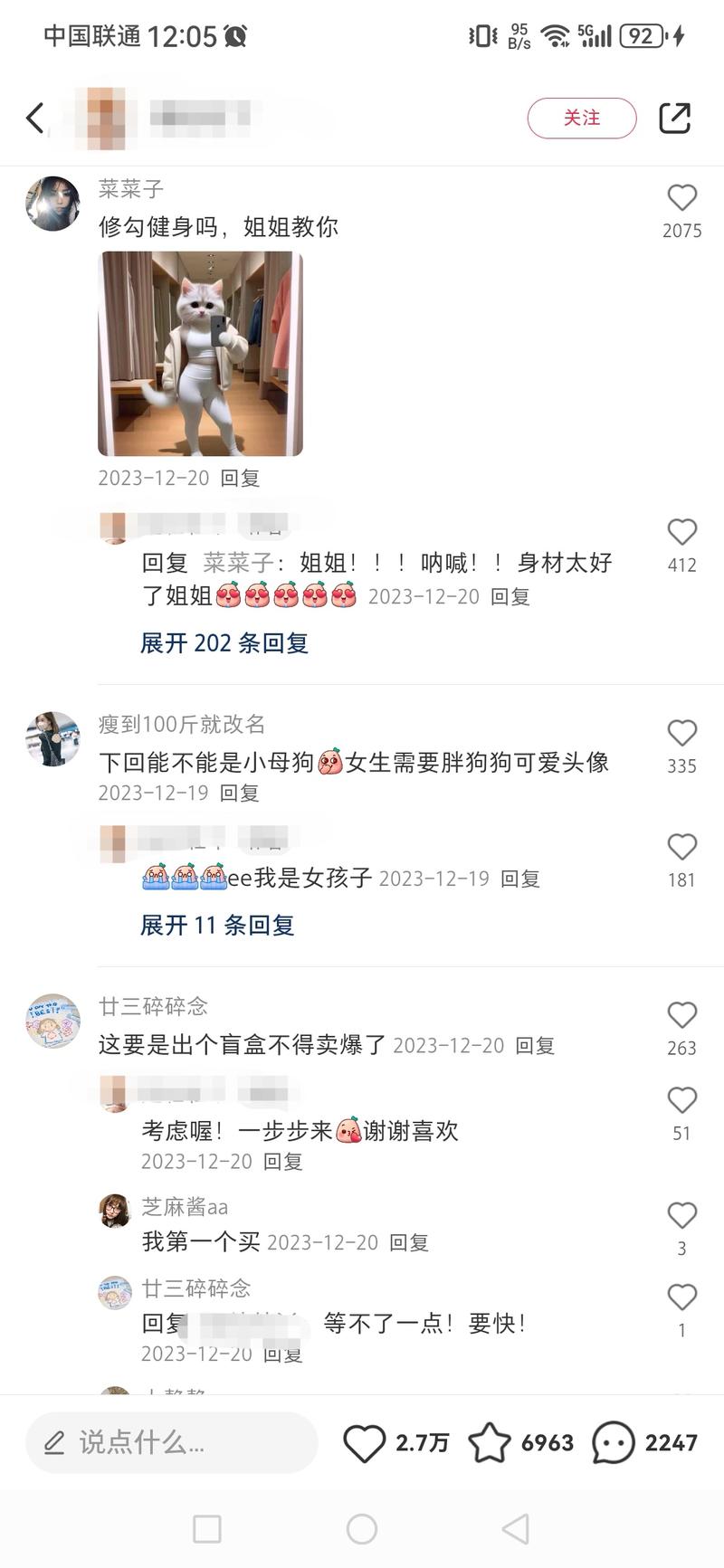
Task: Tap the system home button
Action: pyautogui.click(x=362, y=1529)
